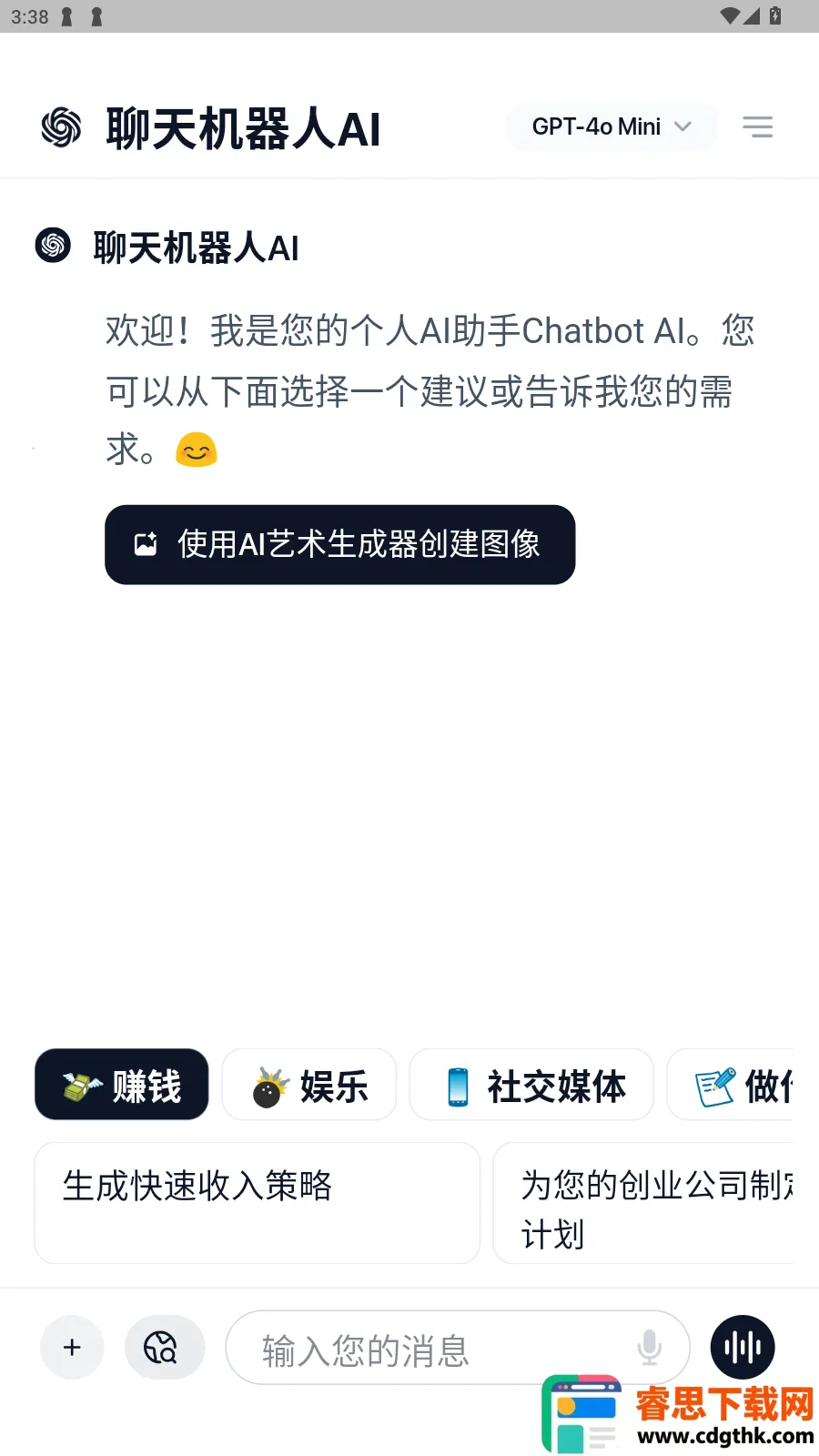Open the hamburger menu
This screenshot has width=819, height=1456.
(x=757, y=126)
